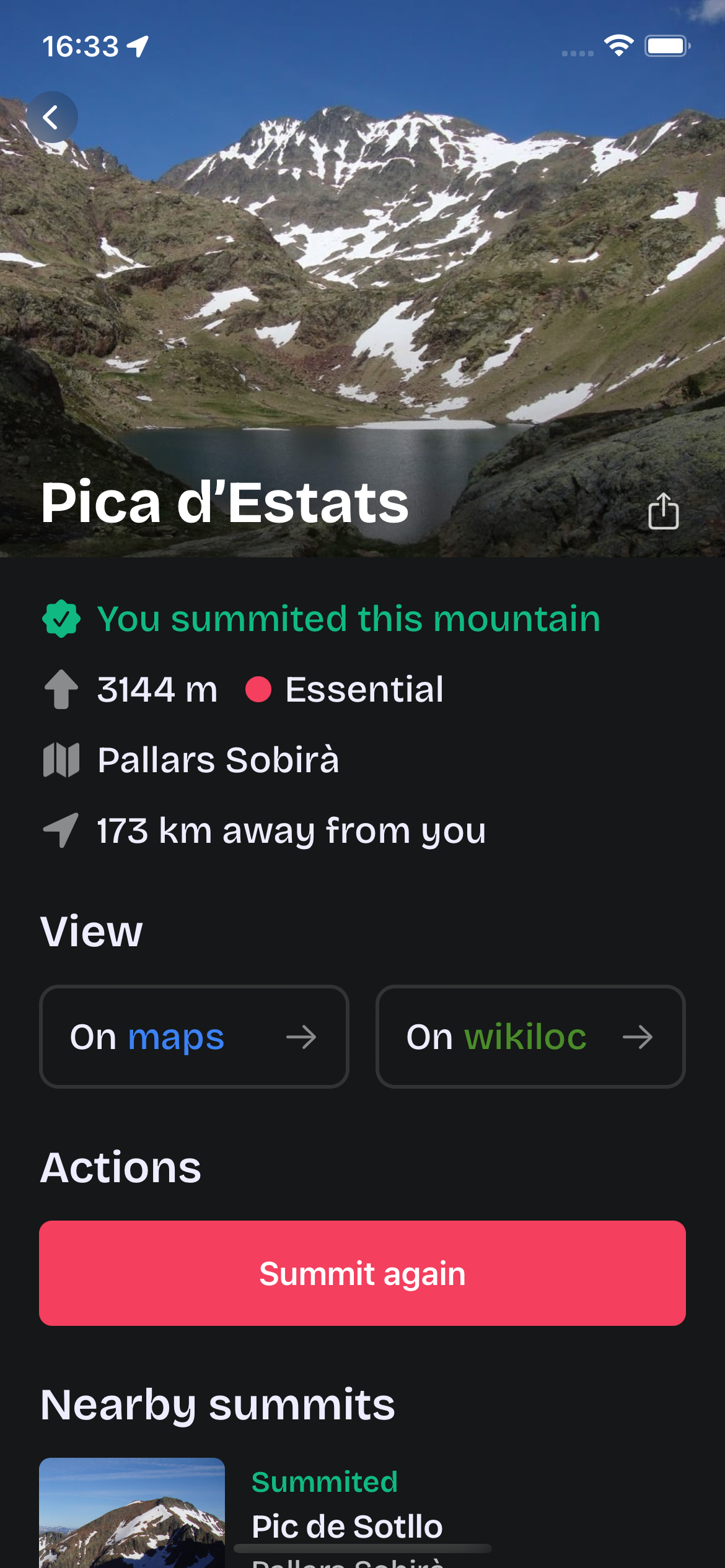Go back using the chevron over the photo
Screen dimensions: 725x1568
(53, 116)
